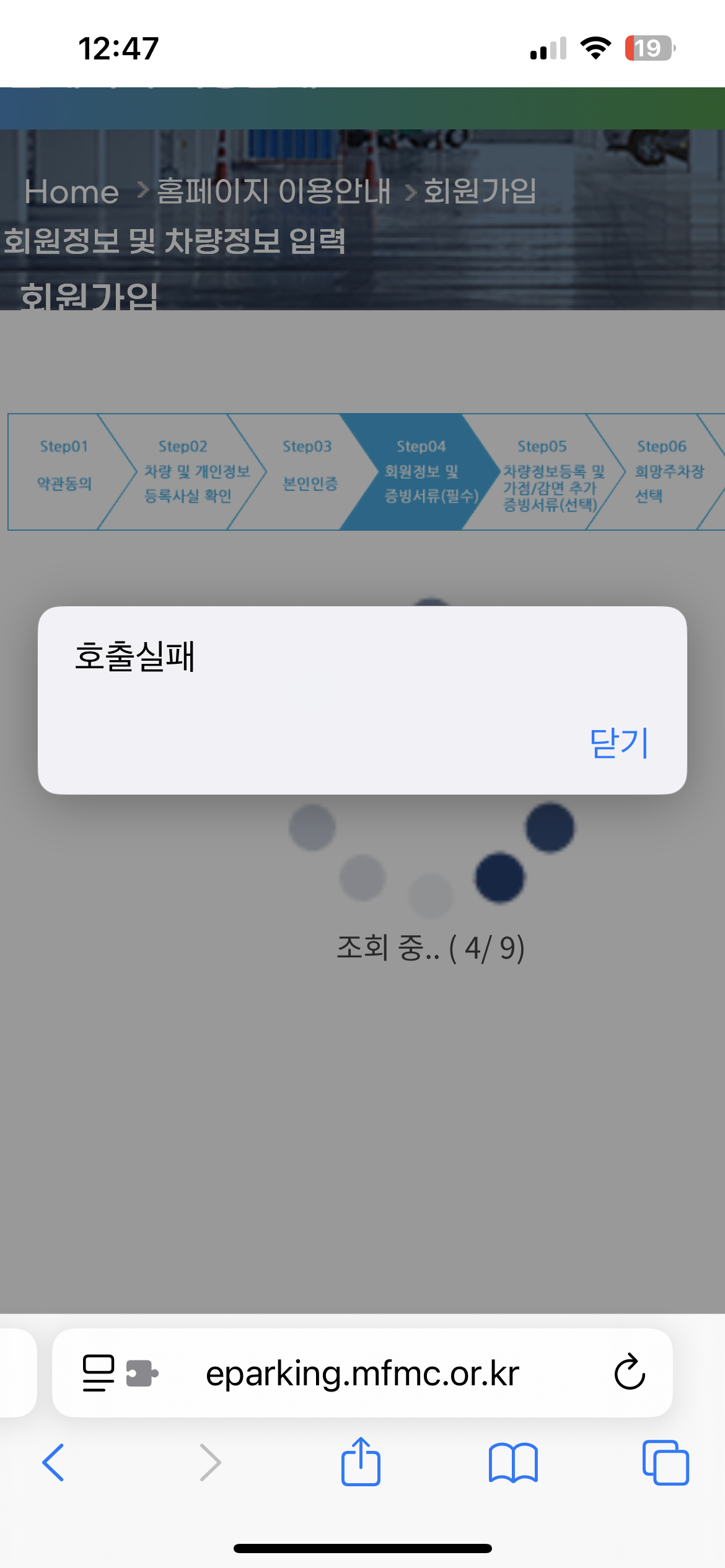Screen dimensions: 725x1568
Task: Dismiss the 호출실패 alert with 닫기
Action: 618,743
